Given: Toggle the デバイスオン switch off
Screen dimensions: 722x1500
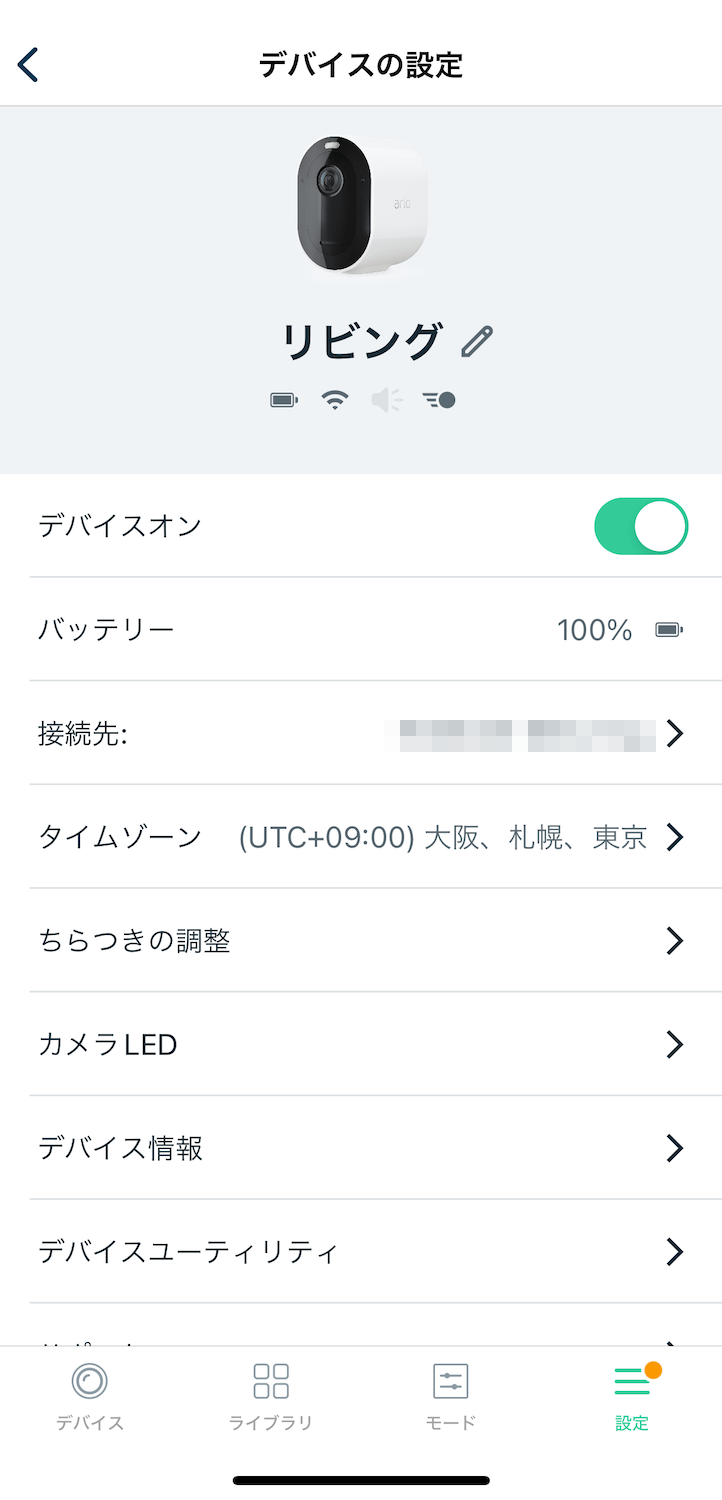Looking at the screenshot, I should click(640, 526).
